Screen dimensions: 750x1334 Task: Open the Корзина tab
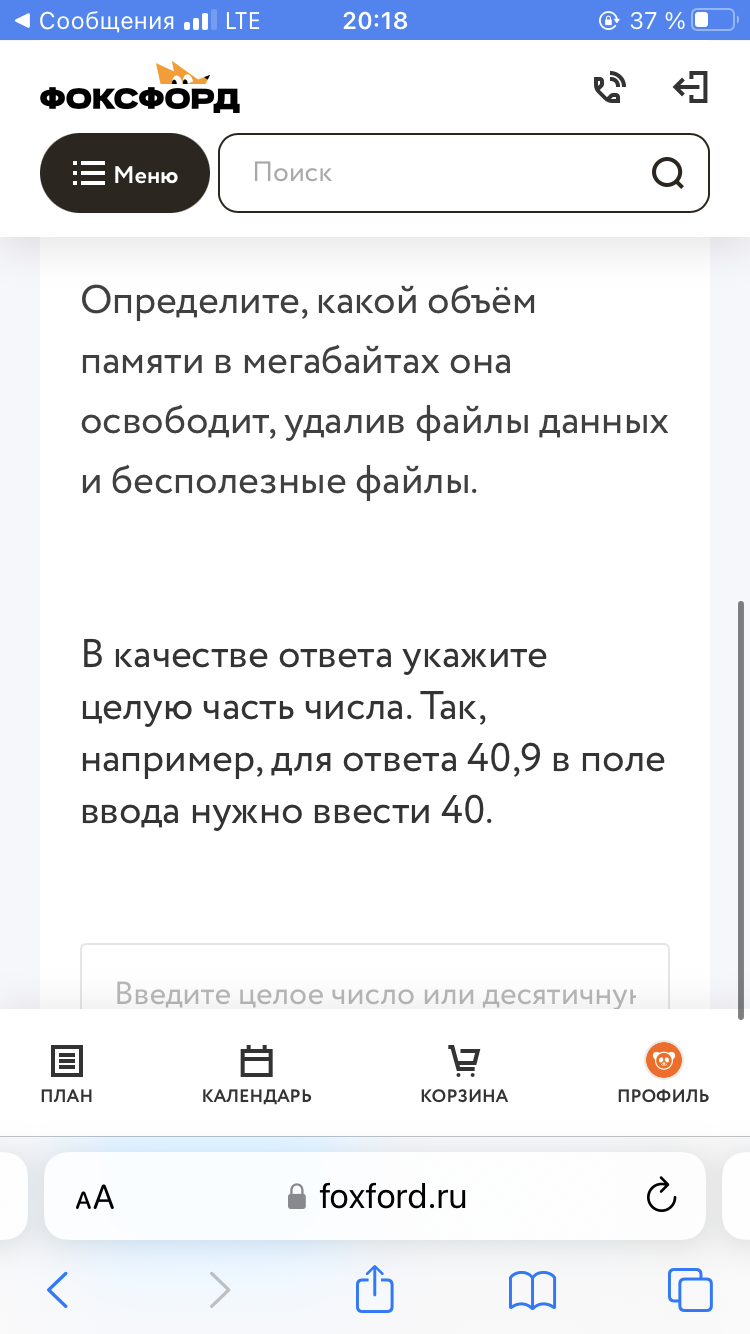(x=464, y=1073)
